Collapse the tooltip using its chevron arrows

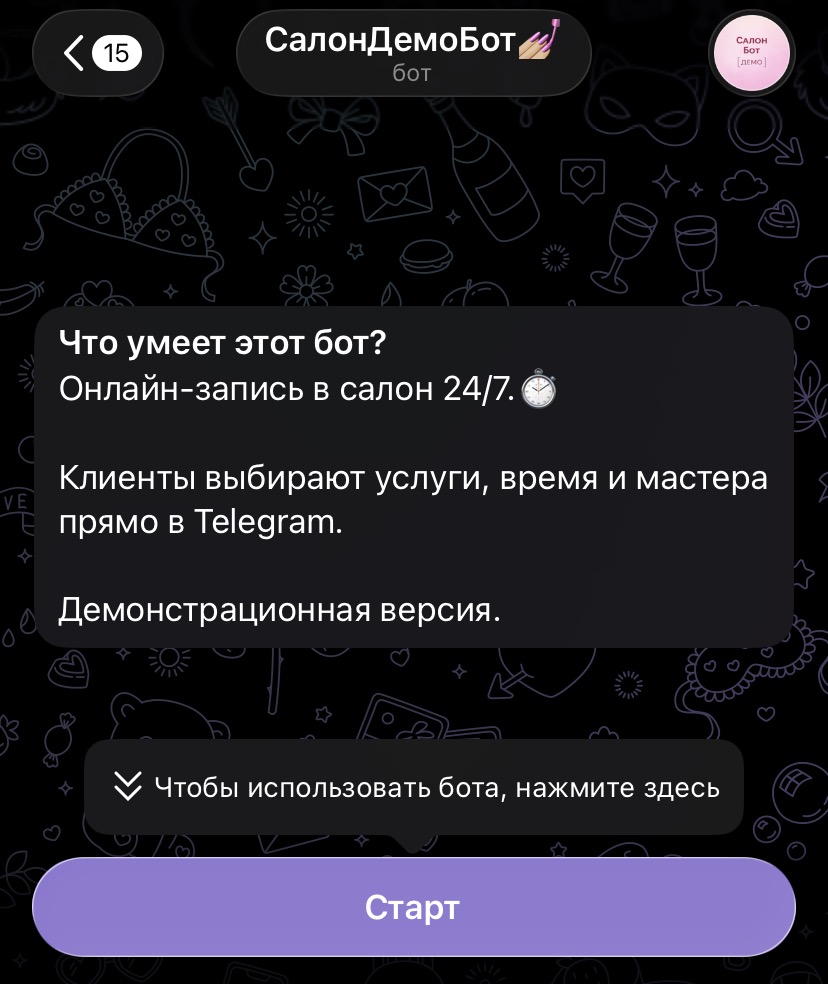pyautogui.click(x=127, y=787)
